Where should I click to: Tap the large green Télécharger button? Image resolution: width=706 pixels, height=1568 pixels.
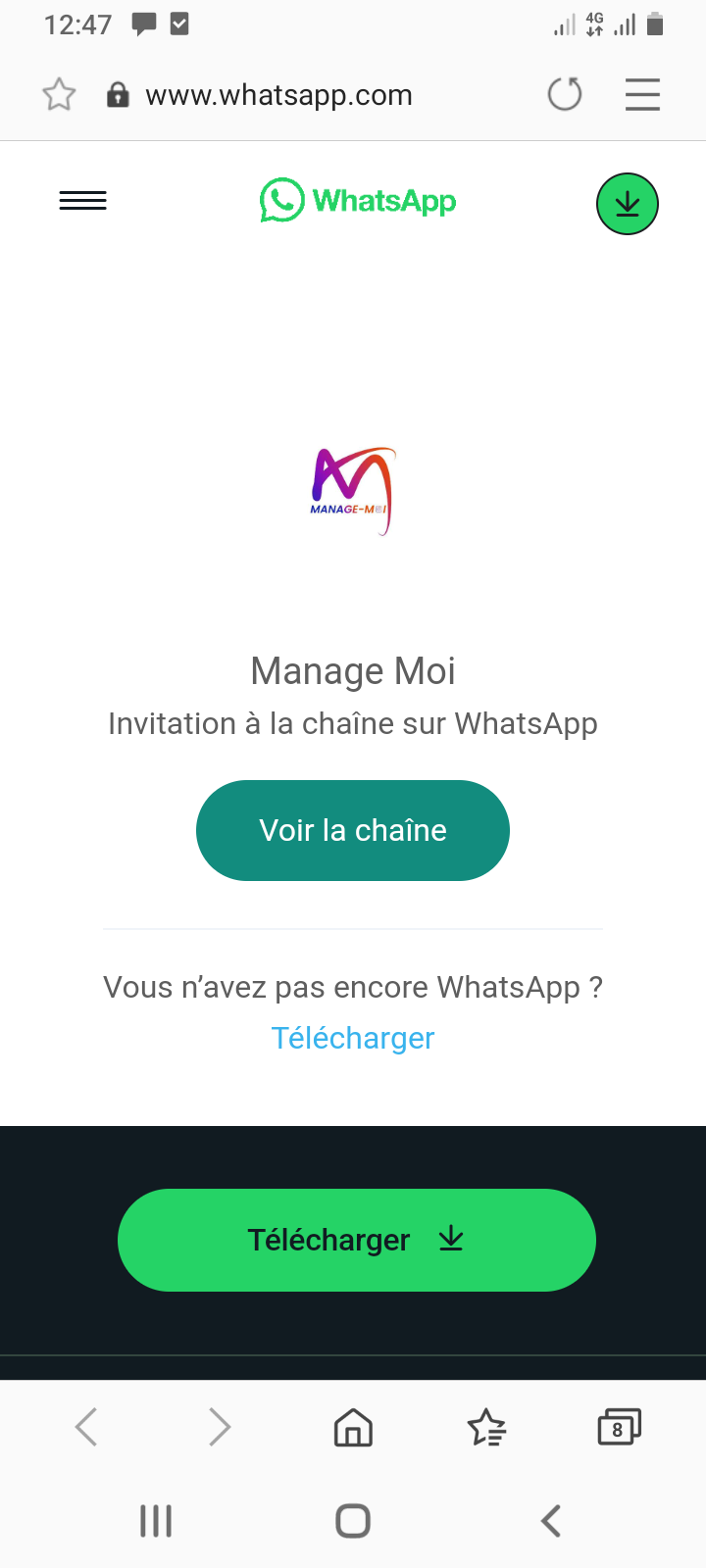pyautogui.click(x=357, y=1240)
